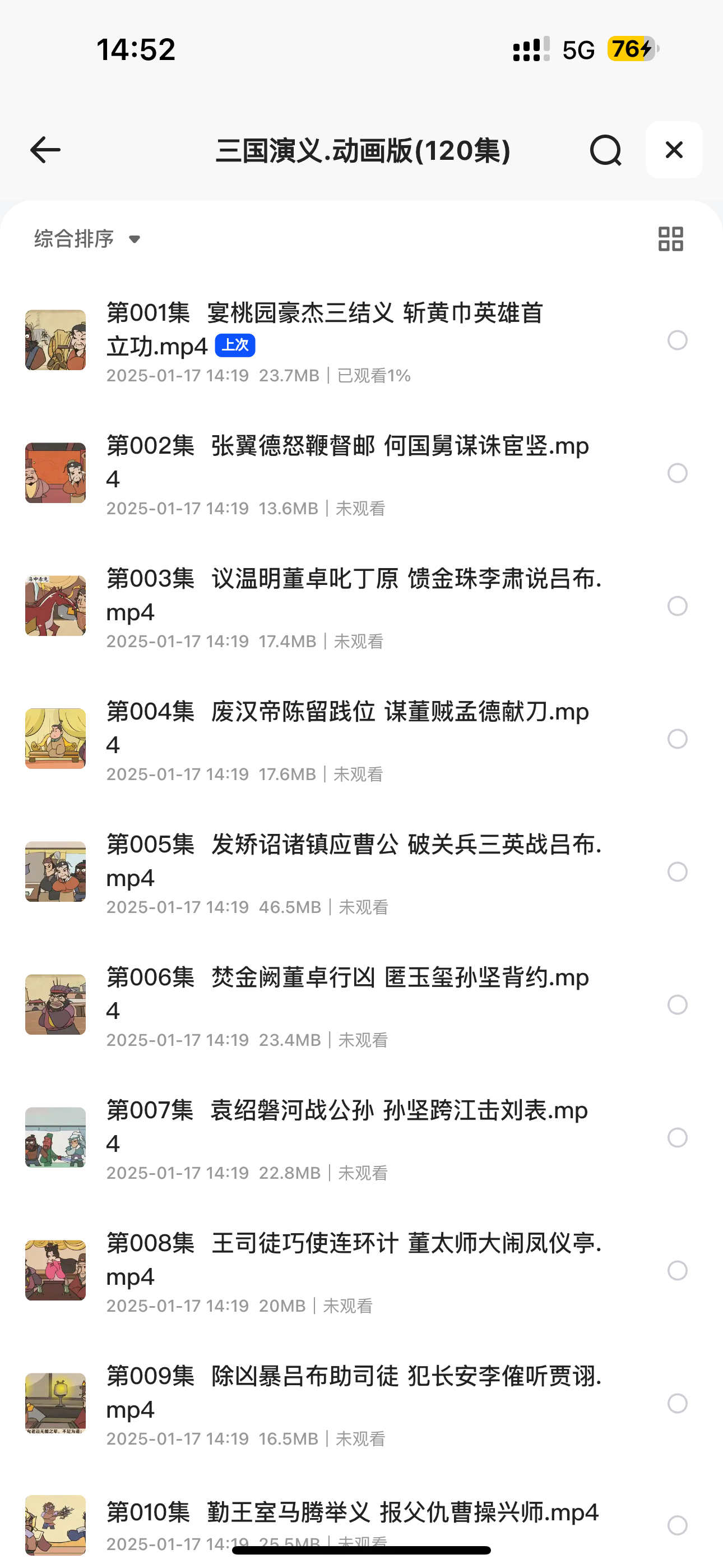Viewport: 723px width, 1568px height.
Task: Switch to grid view layout
Action: [x=671, y=238]
